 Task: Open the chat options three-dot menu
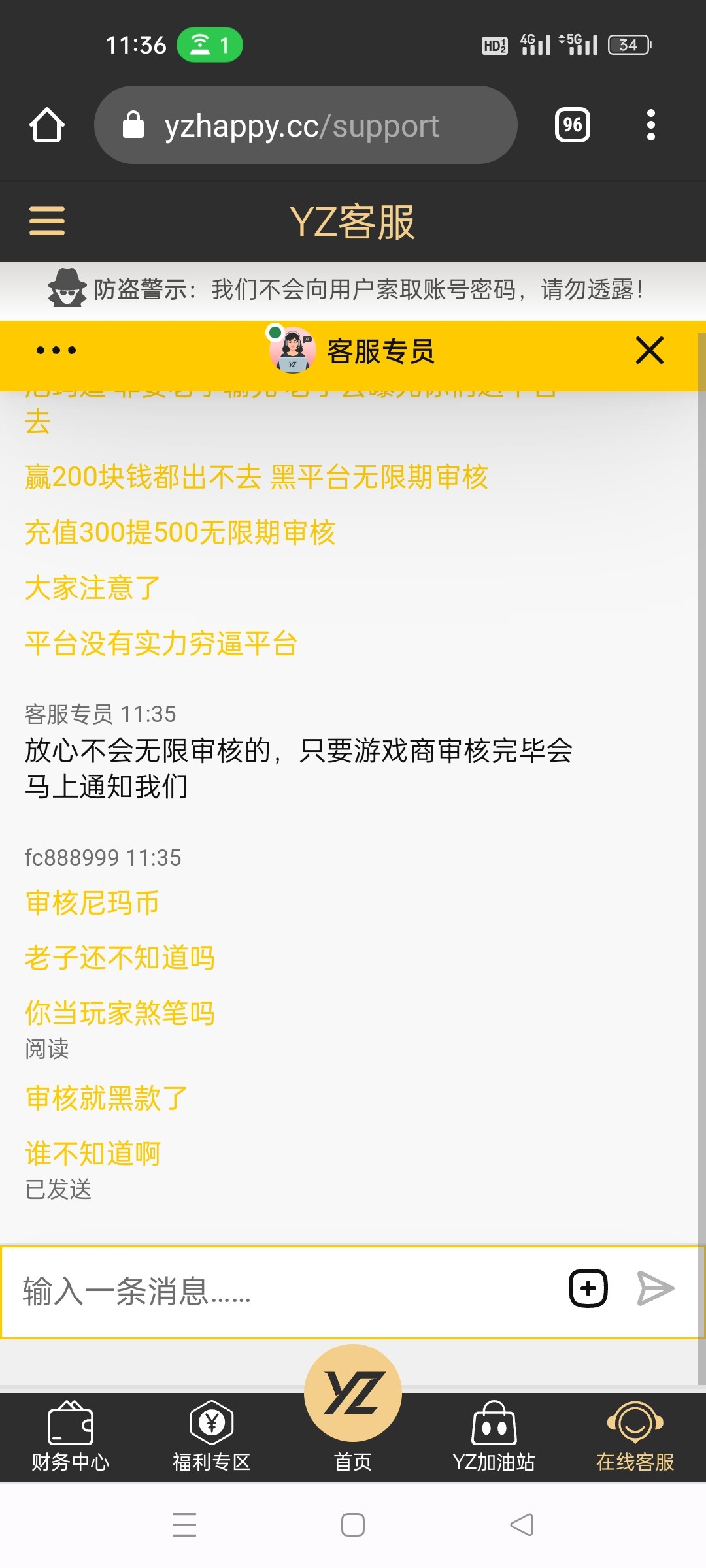tap(56, 350)
